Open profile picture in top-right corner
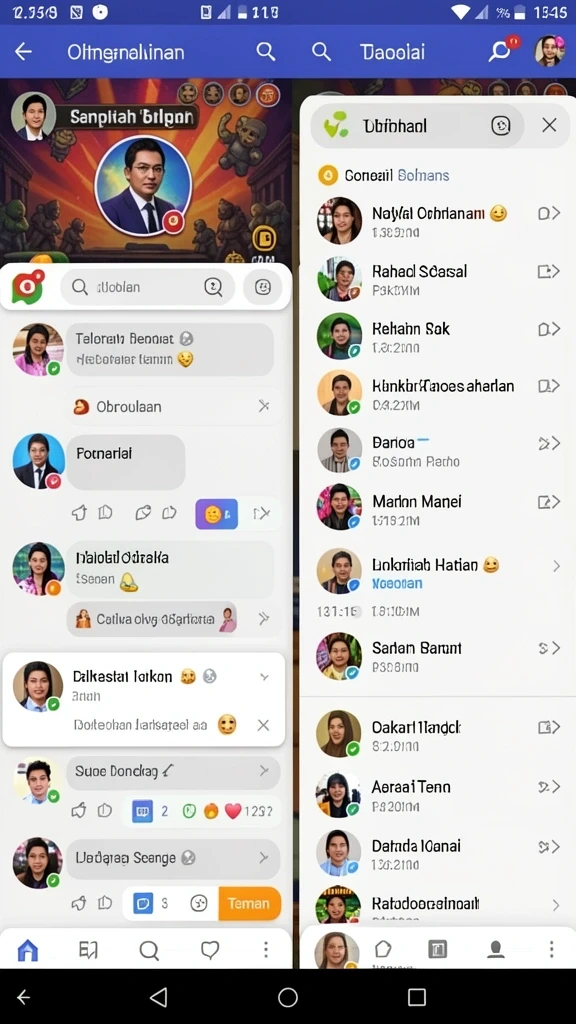This screenshot has width=576, height=1024. pos(549,51)
